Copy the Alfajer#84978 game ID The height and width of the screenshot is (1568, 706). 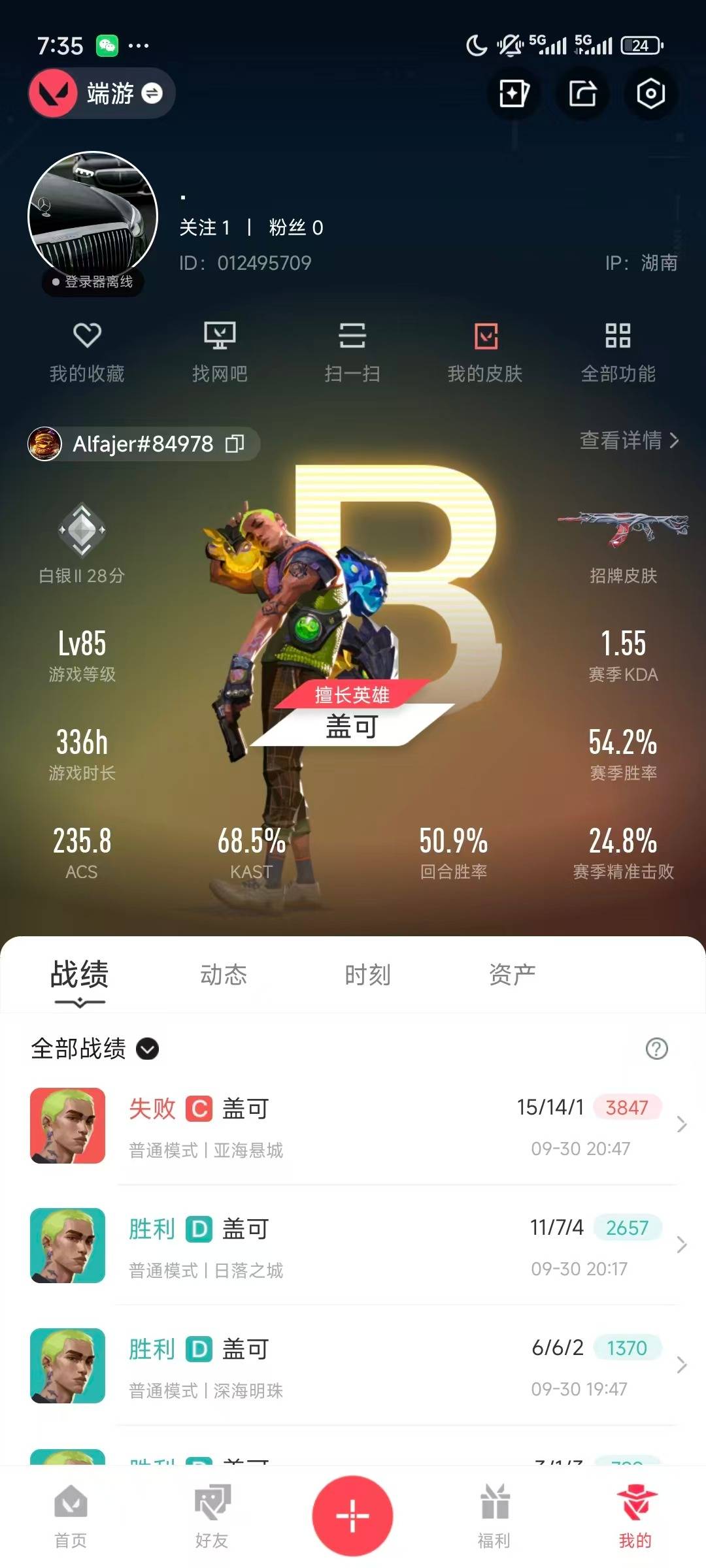(235, 444)
